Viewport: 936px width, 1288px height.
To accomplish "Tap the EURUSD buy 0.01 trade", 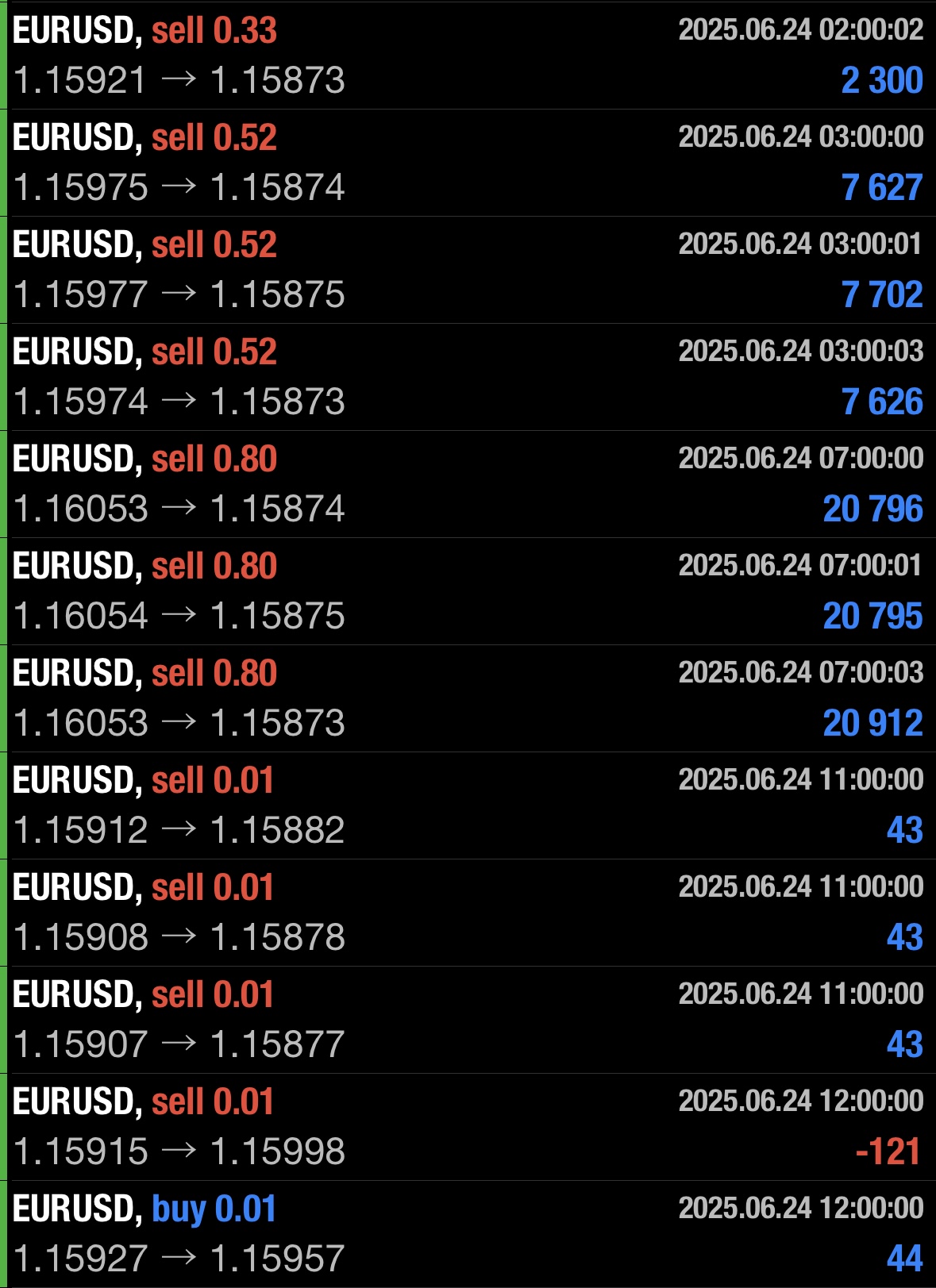I will pyautogui.click(x=468, y=1234).
